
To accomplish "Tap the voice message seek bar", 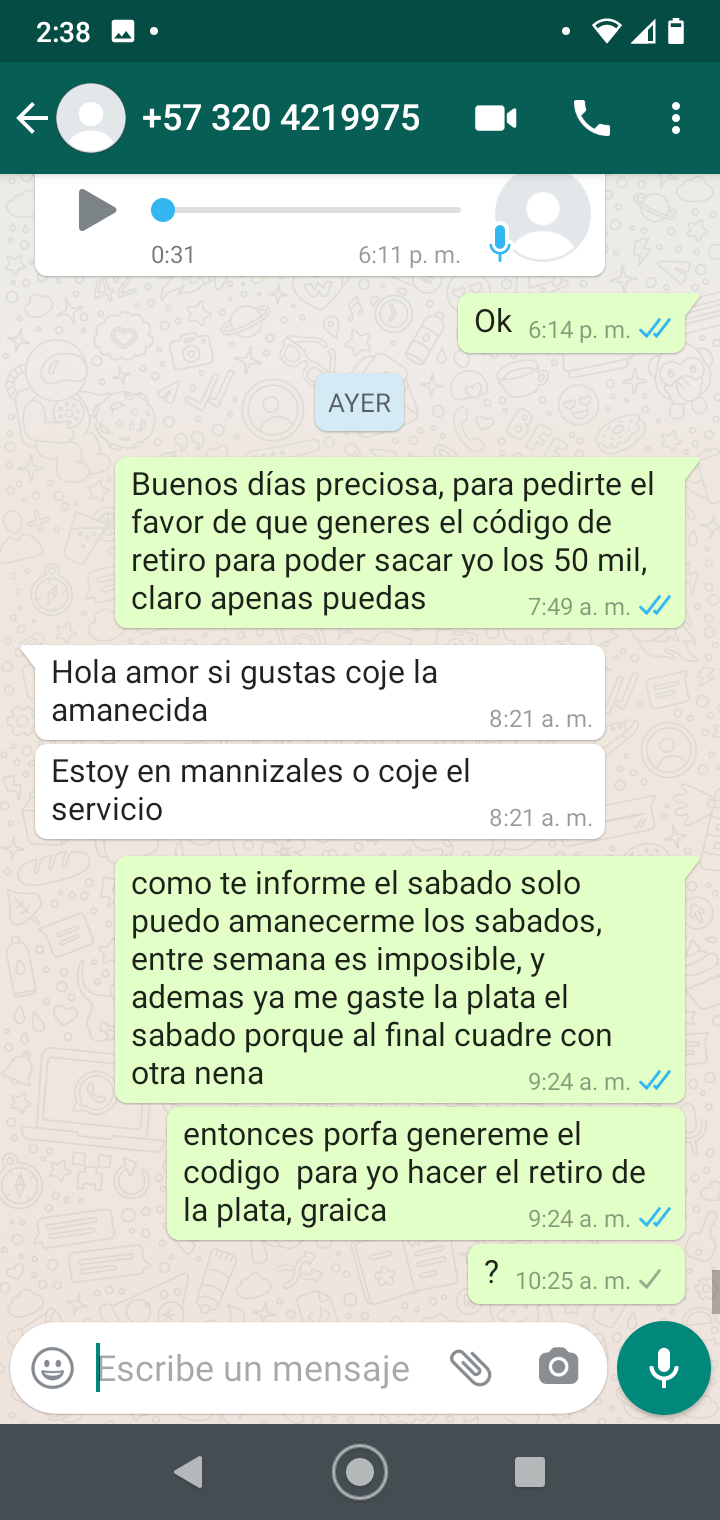I will pyautogui.click(x=310, y=211).
